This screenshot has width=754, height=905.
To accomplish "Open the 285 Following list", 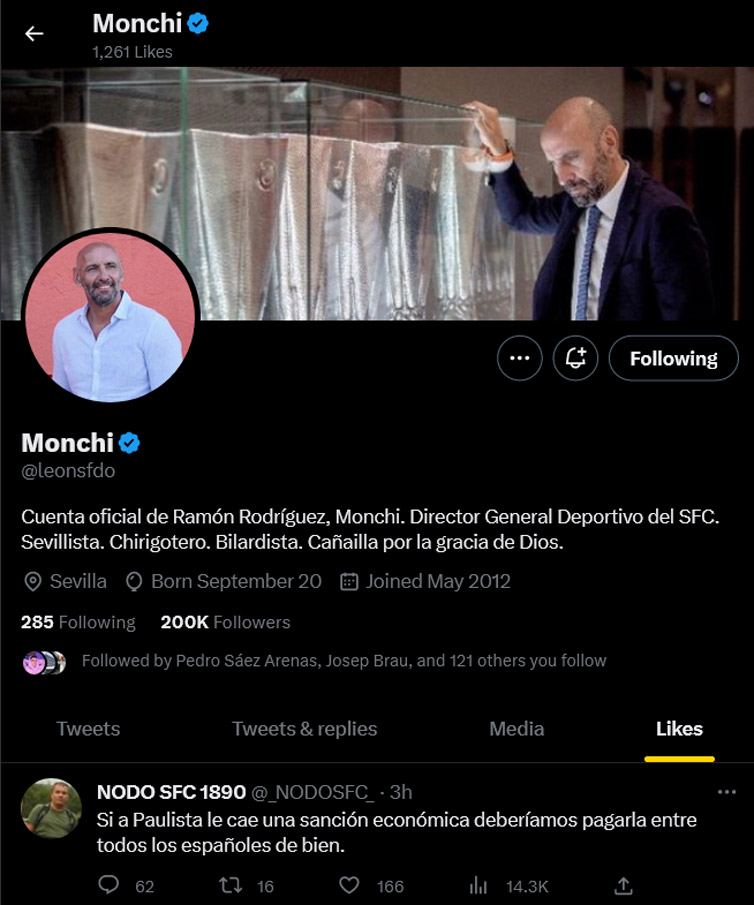I will 78,622.
